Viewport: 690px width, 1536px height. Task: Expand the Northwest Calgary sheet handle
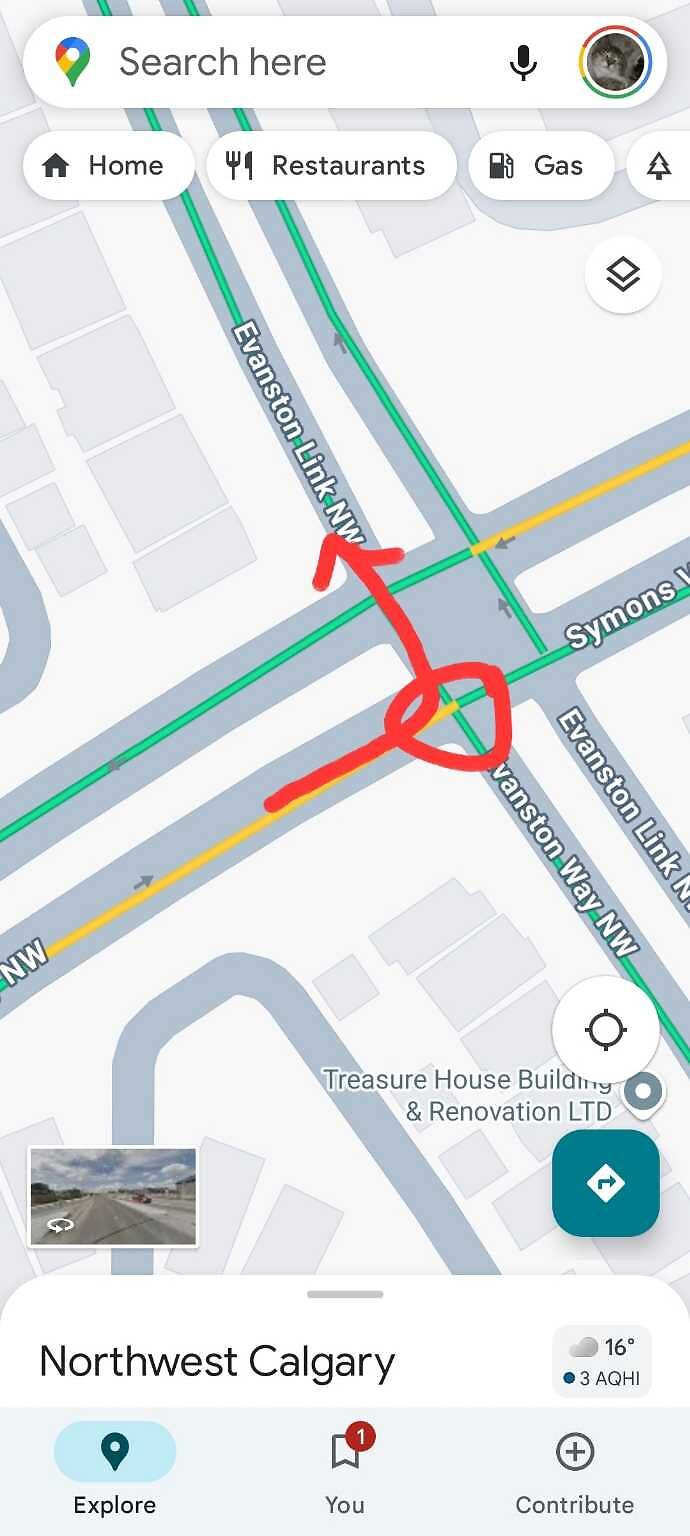(345, 1294)
